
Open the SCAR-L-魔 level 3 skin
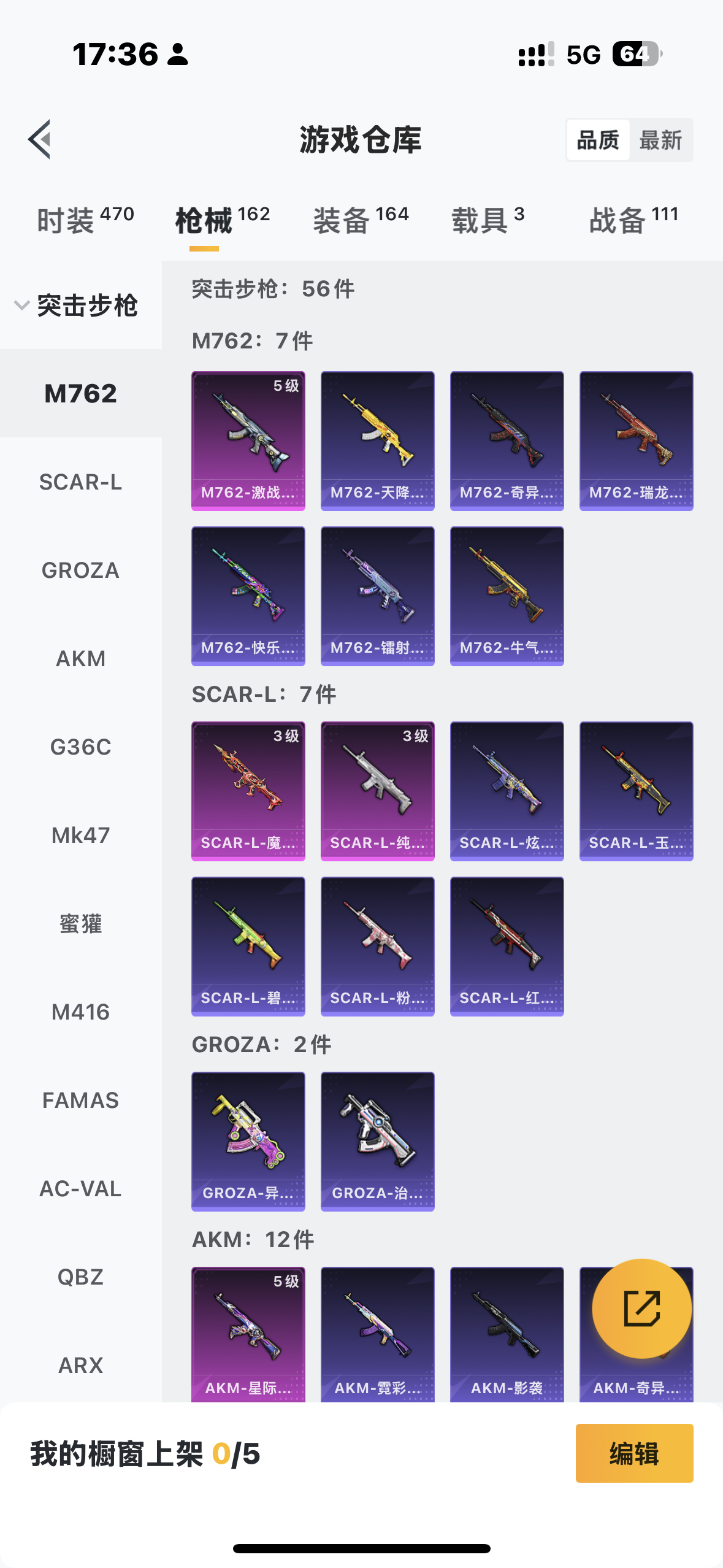(x=248, y=791)
